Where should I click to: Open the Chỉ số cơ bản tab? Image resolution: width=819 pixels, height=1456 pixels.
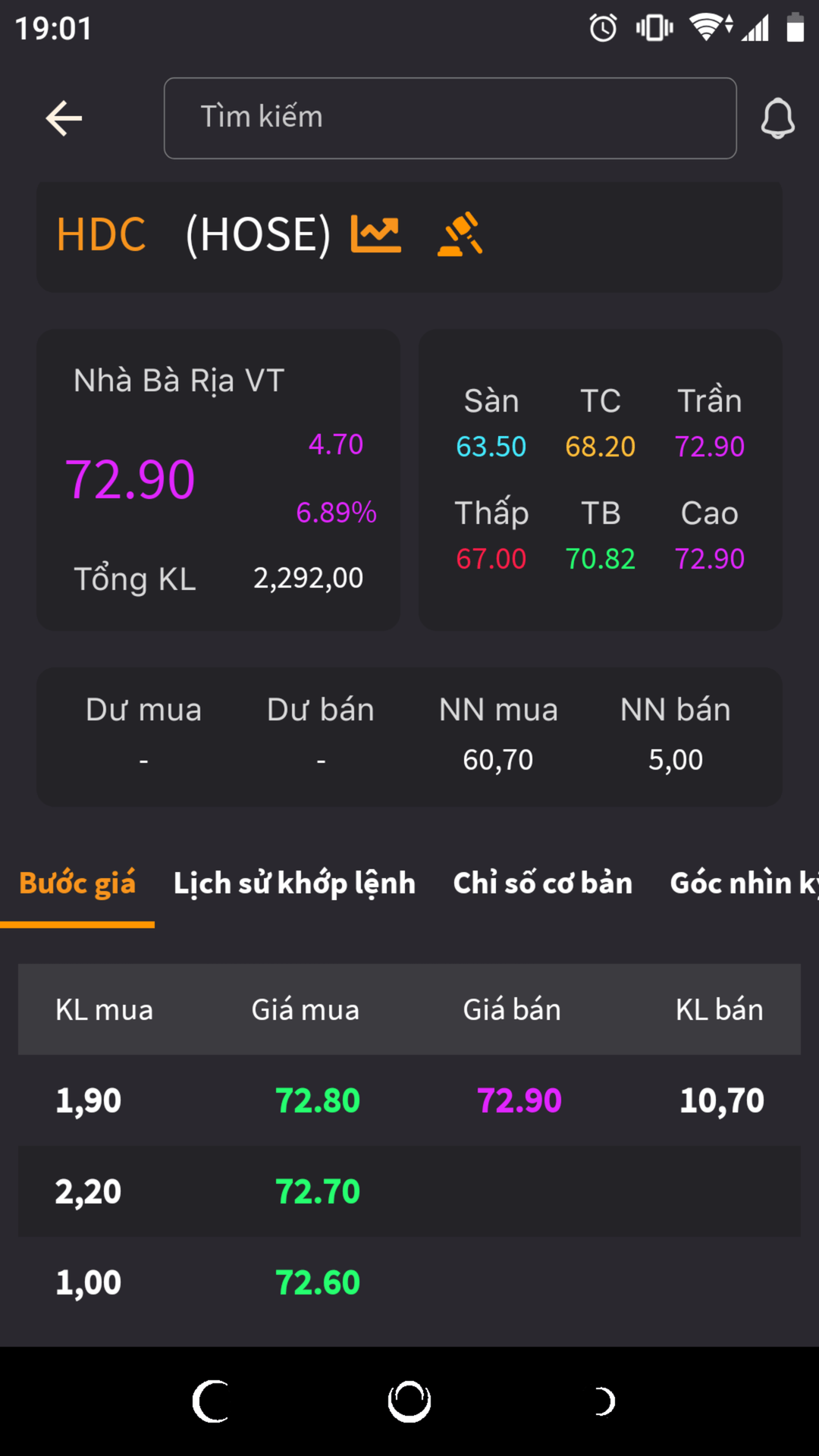click(542, 884)
